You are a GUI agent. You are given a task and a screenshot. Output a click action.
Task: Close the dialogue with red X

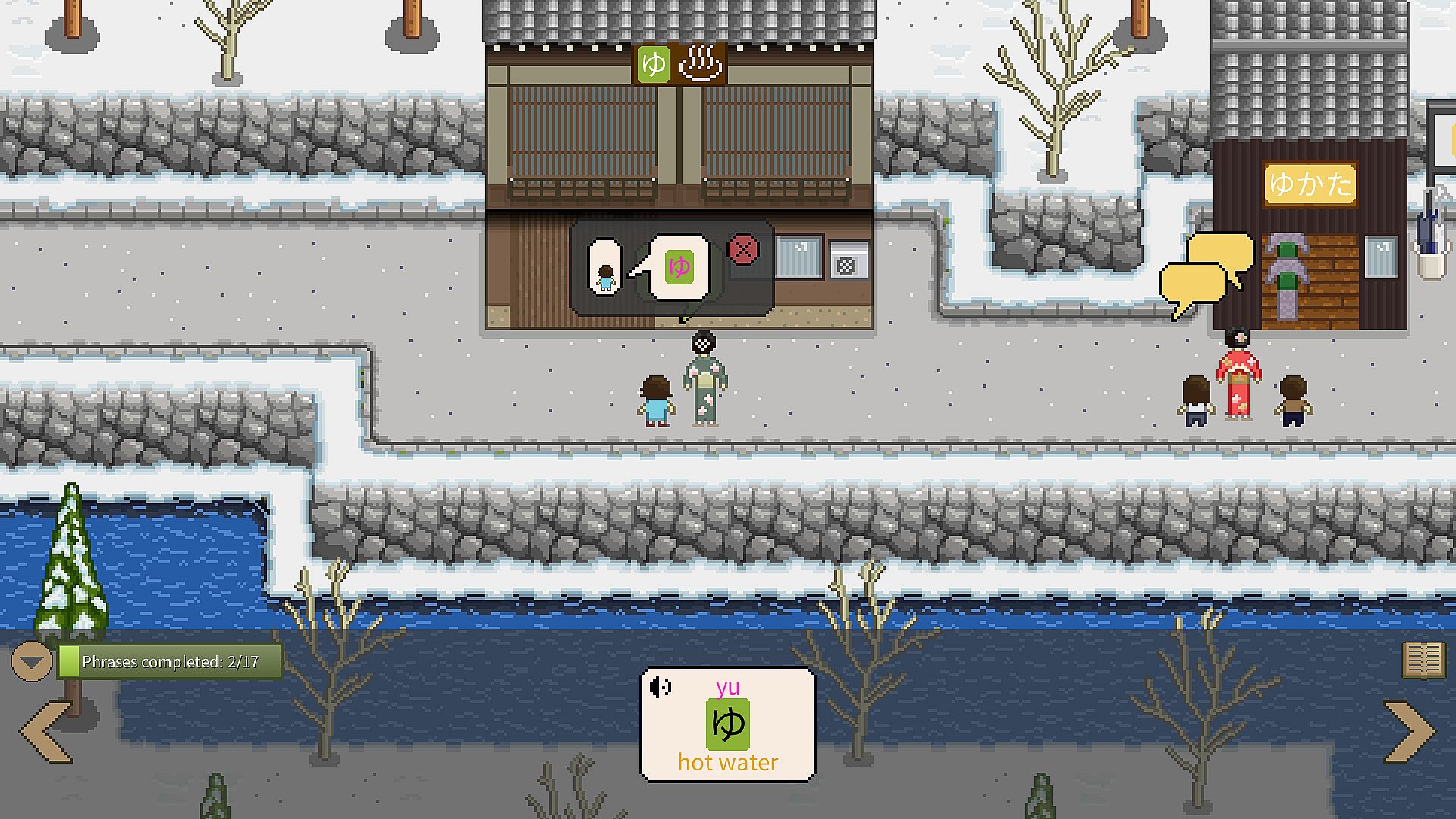click(743, 249)
